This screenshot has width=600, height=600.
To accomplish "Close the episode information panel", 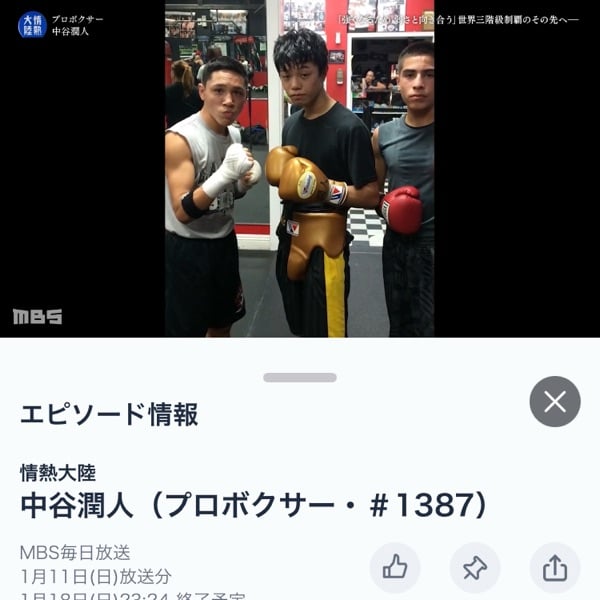I will 555,402.
